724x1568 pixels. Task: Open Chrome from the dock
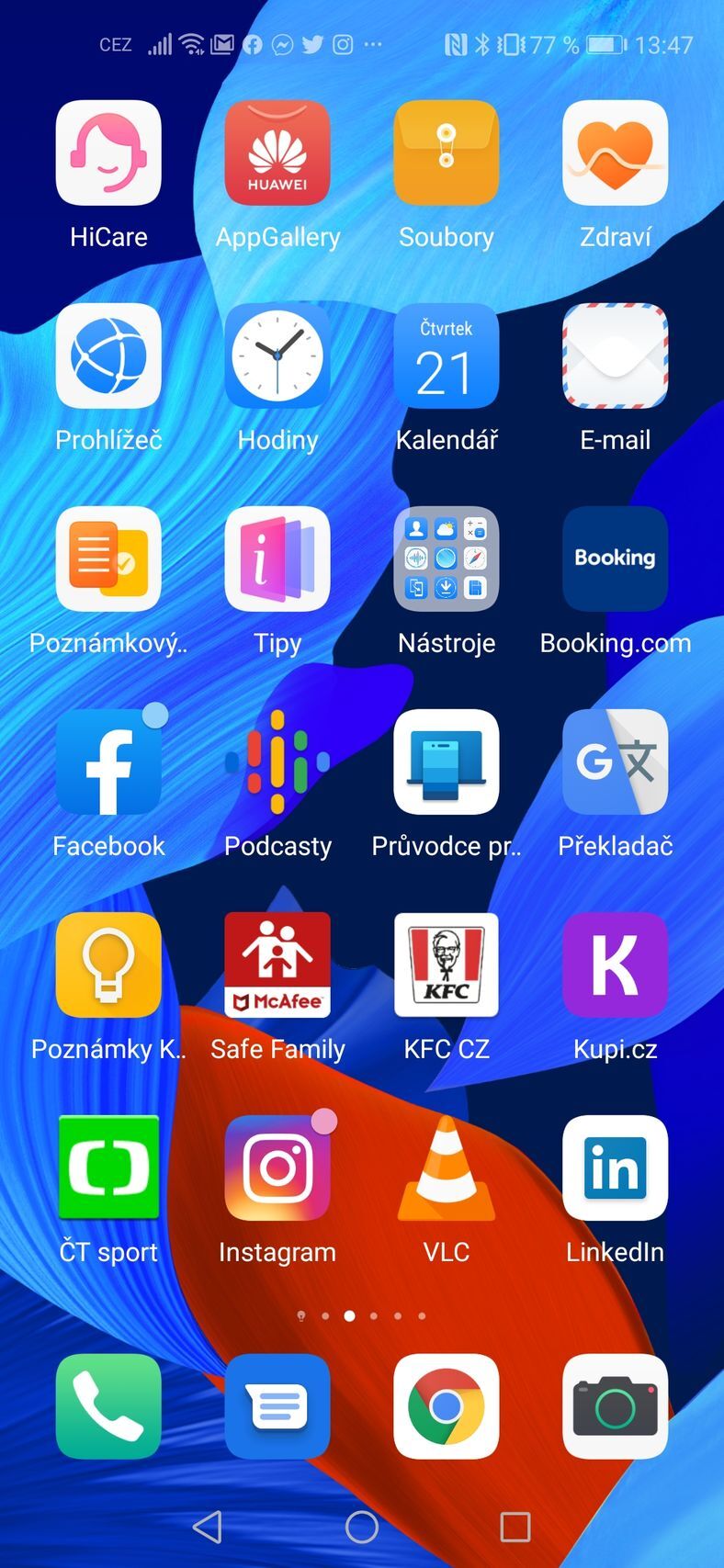pos(447,1407)
